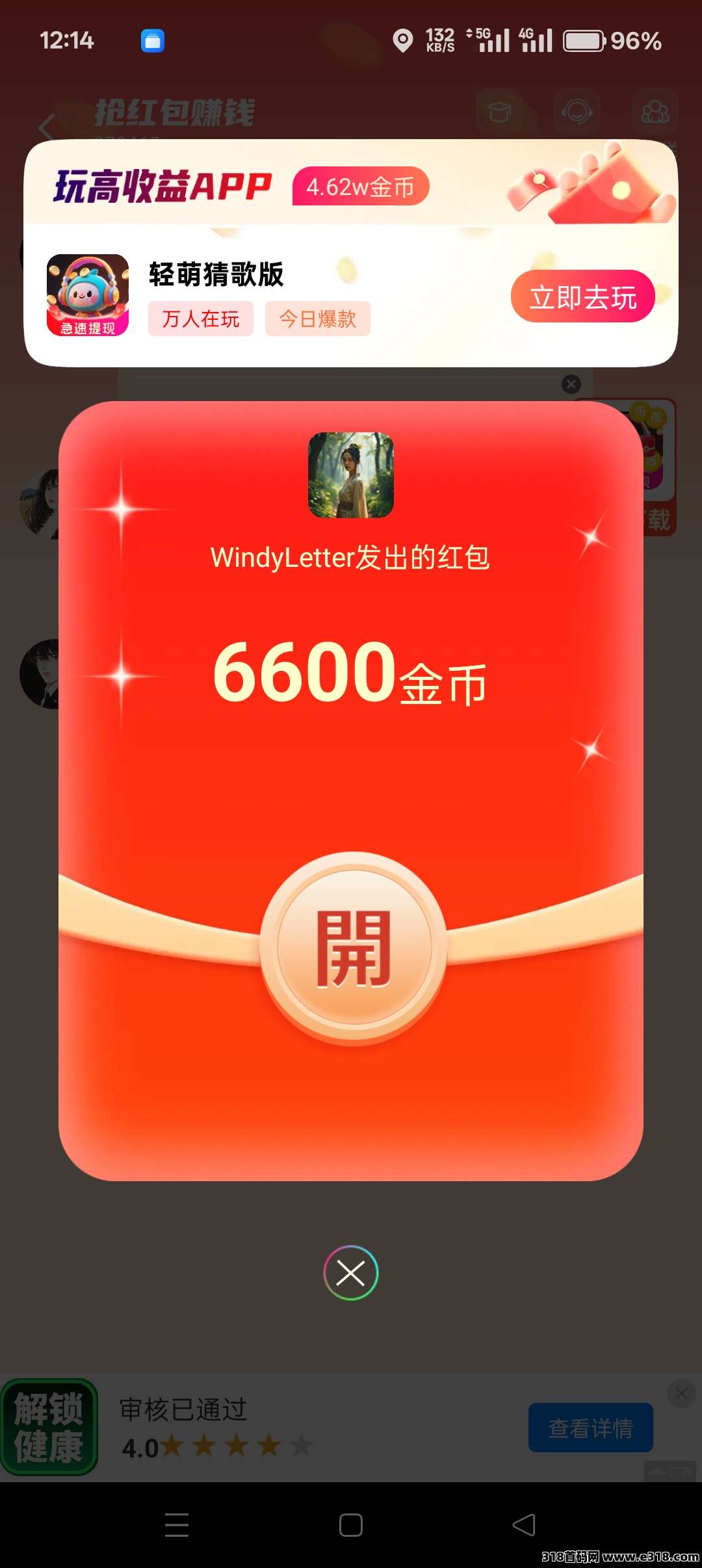Image resolution: width=702 pixels, height=1568 pixels.
Task: Dismiss the bottom banner ad
Action: (681, 1393)
